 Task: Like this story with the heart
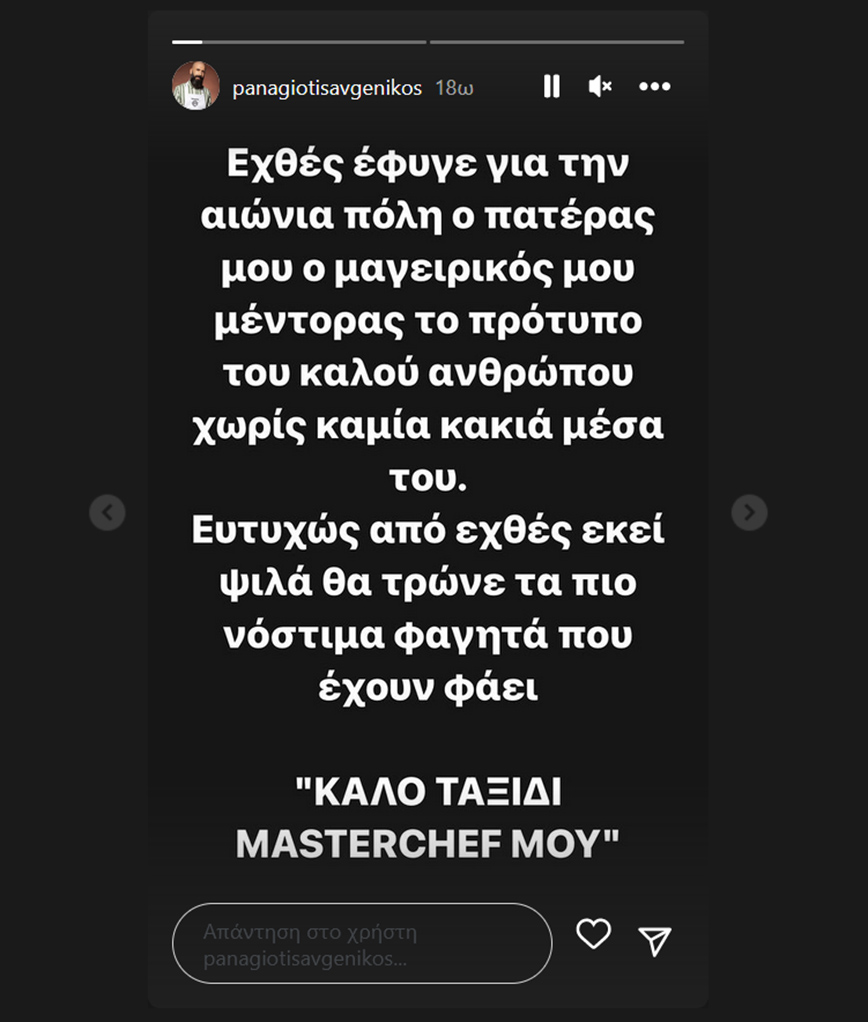(x=593, y=935)
